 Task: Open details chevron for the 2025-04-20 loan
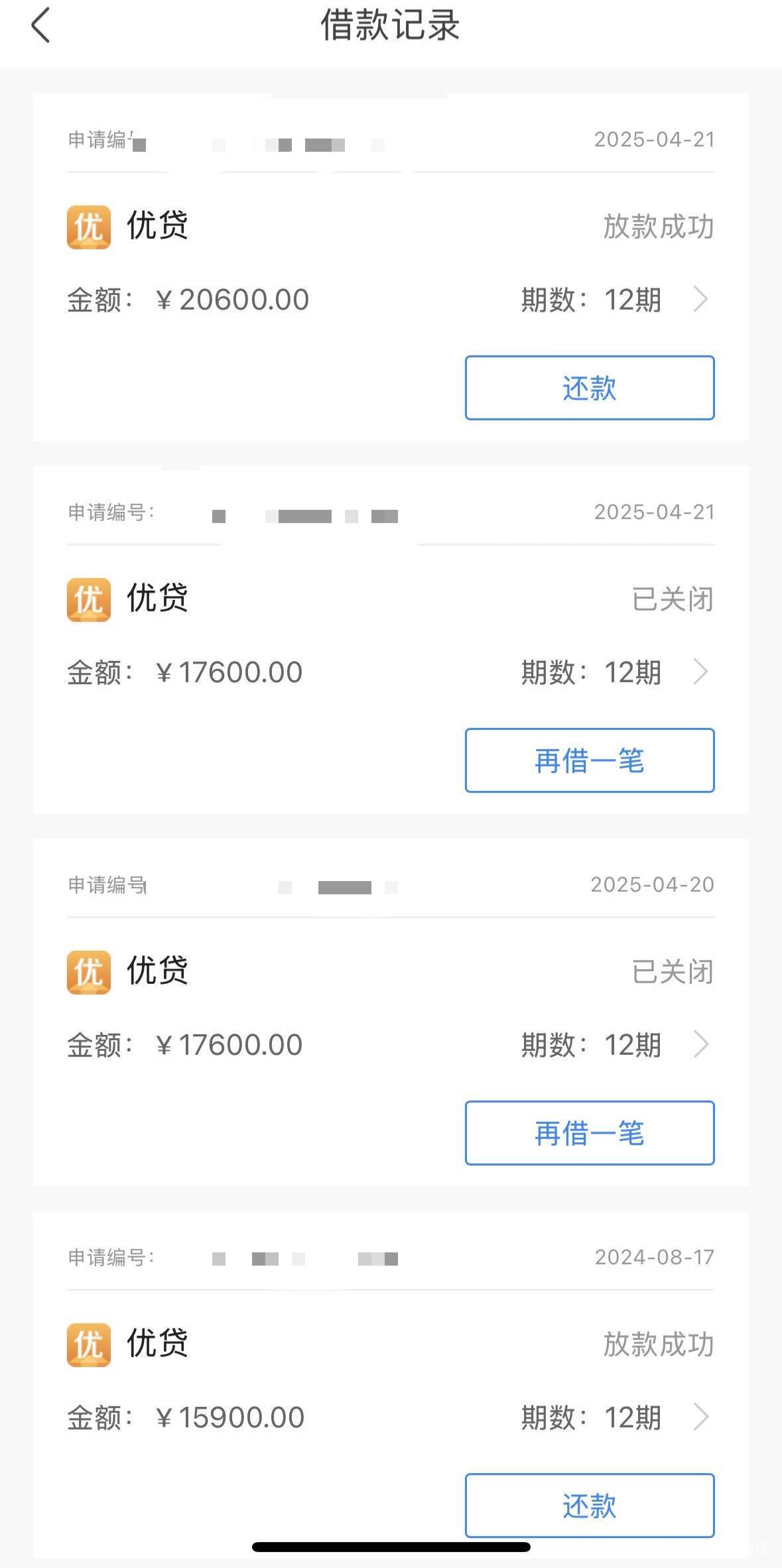pos(701,1044)
